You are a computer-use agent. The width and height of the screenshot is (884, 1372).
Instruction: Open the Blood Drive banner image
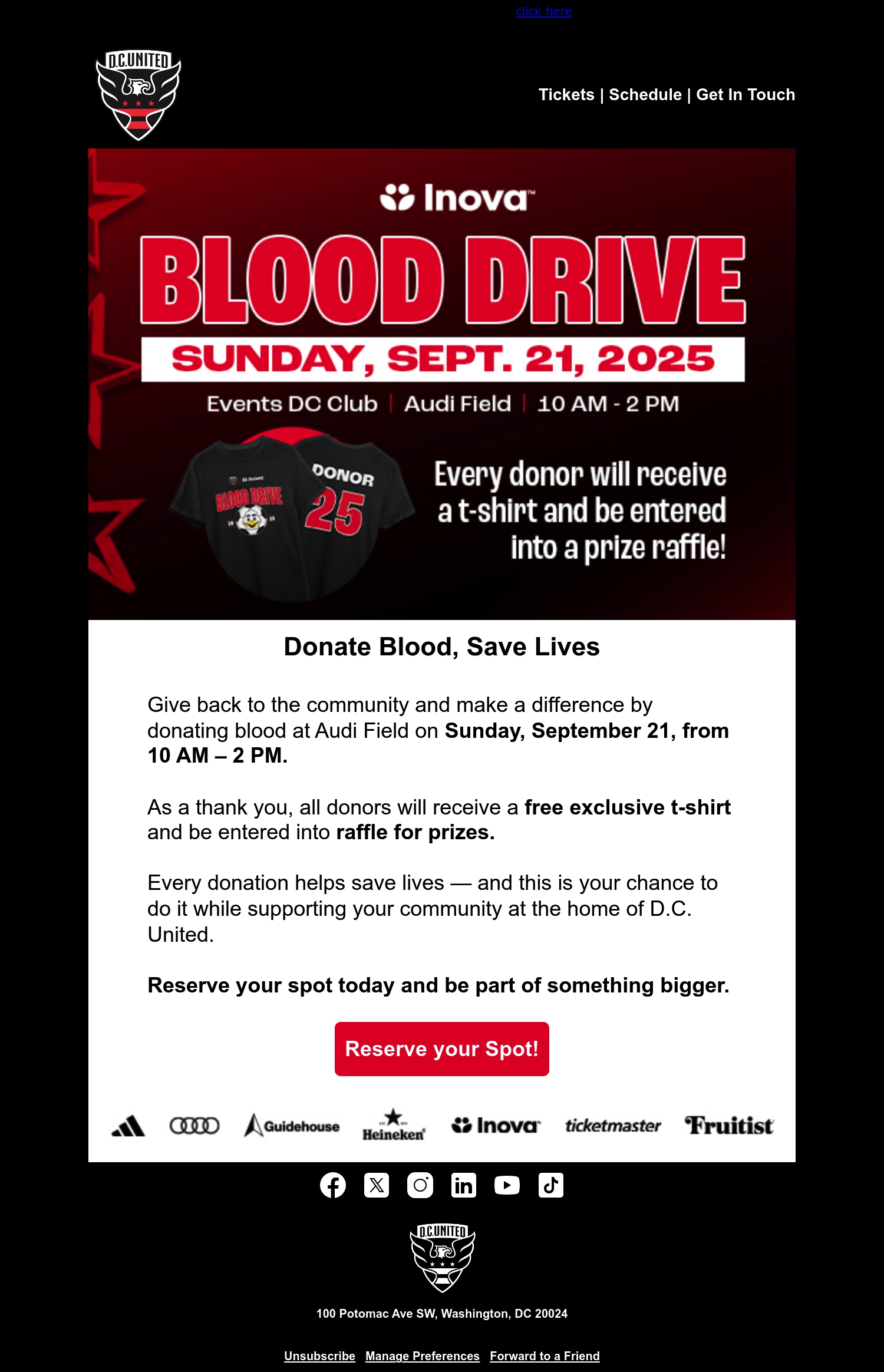pos(442,384)
